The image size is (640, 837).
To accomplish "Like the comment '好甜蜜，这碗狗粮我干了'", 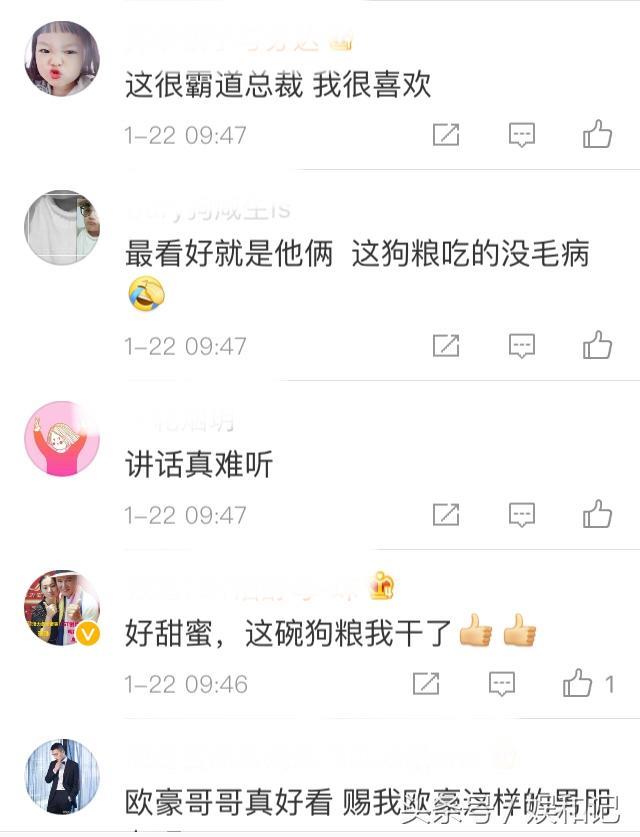I will click(x=578, y=684).
